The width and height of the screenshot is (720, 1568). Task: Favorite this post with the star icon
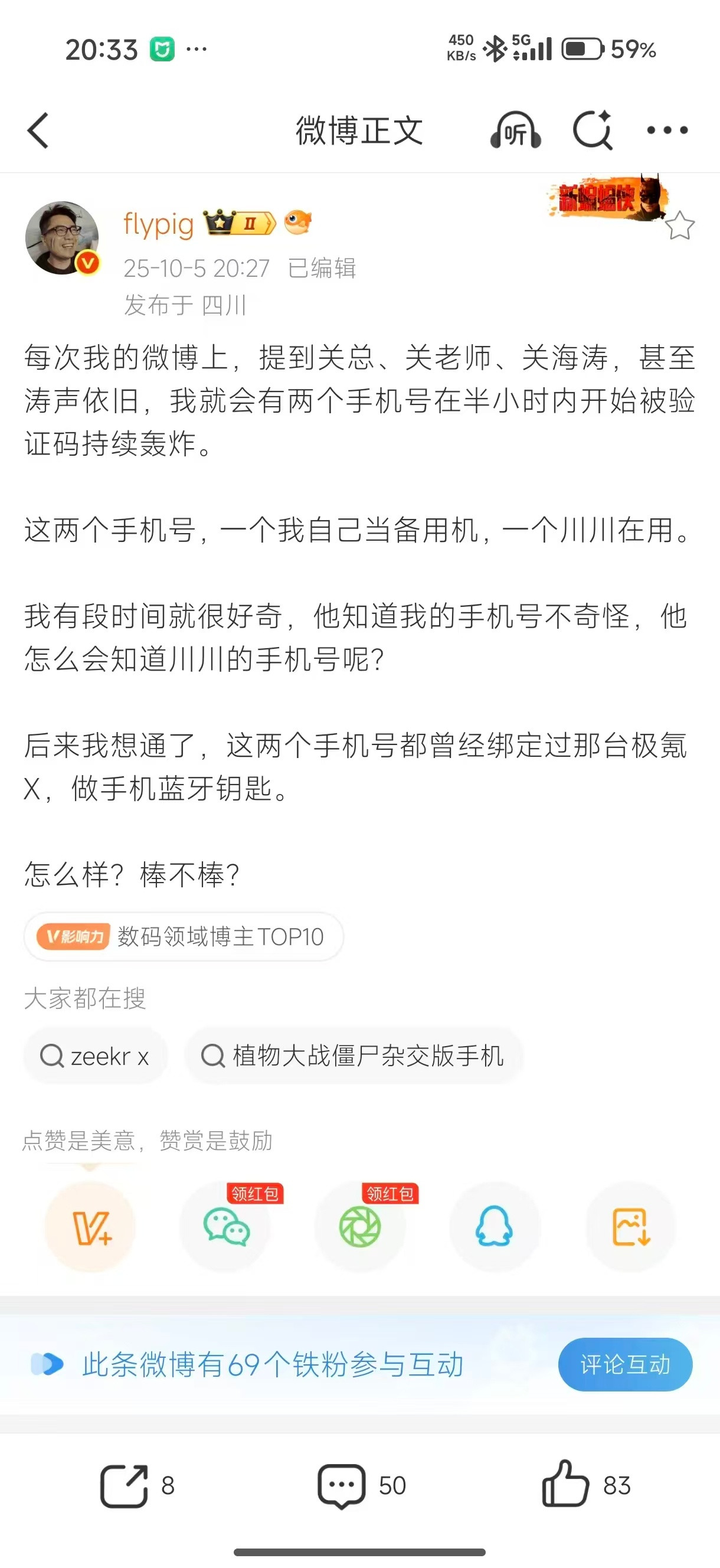[679, 226]
